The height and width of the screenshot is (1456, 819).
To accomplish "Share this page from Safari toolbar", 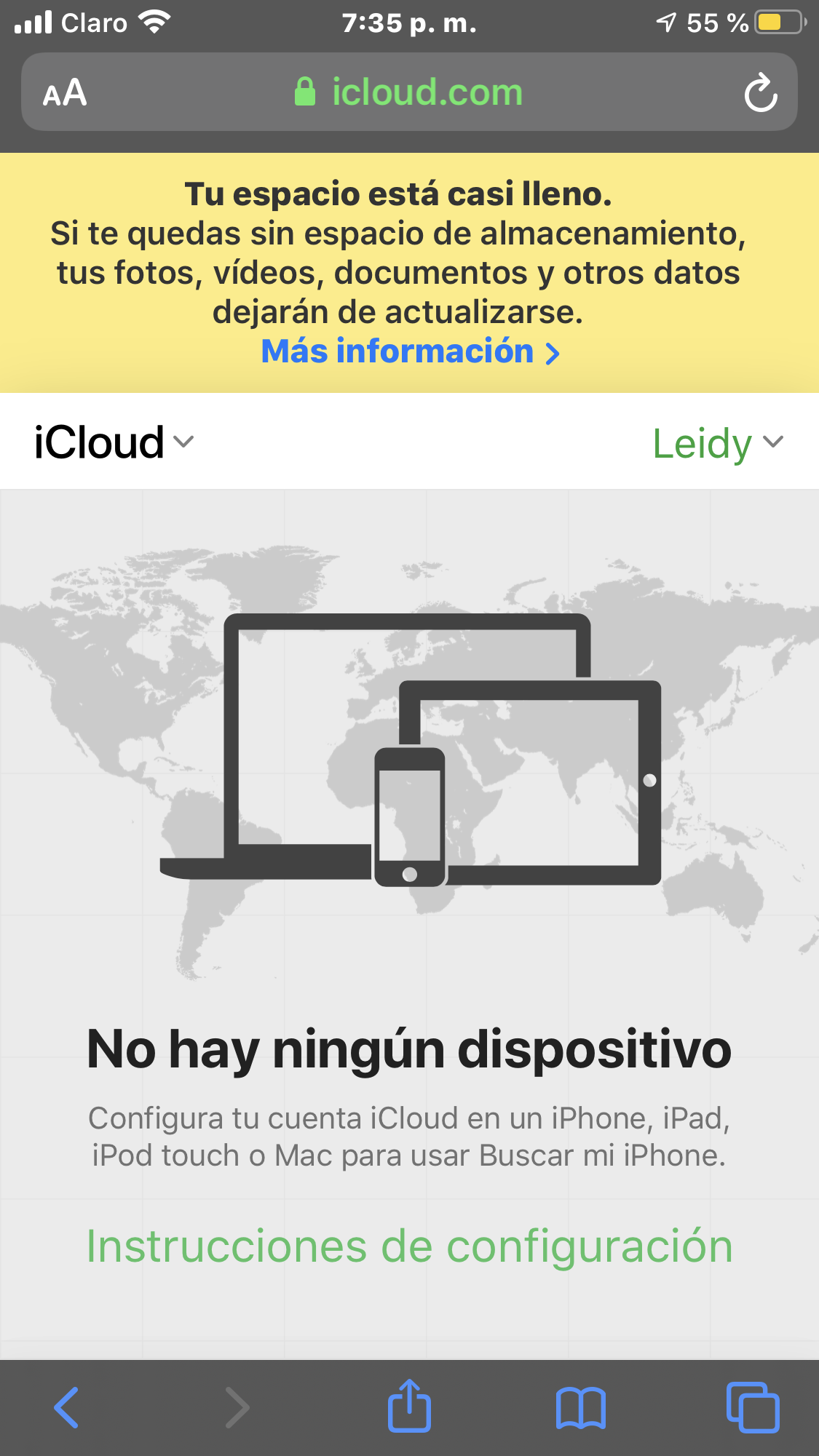I will 409,1406.
